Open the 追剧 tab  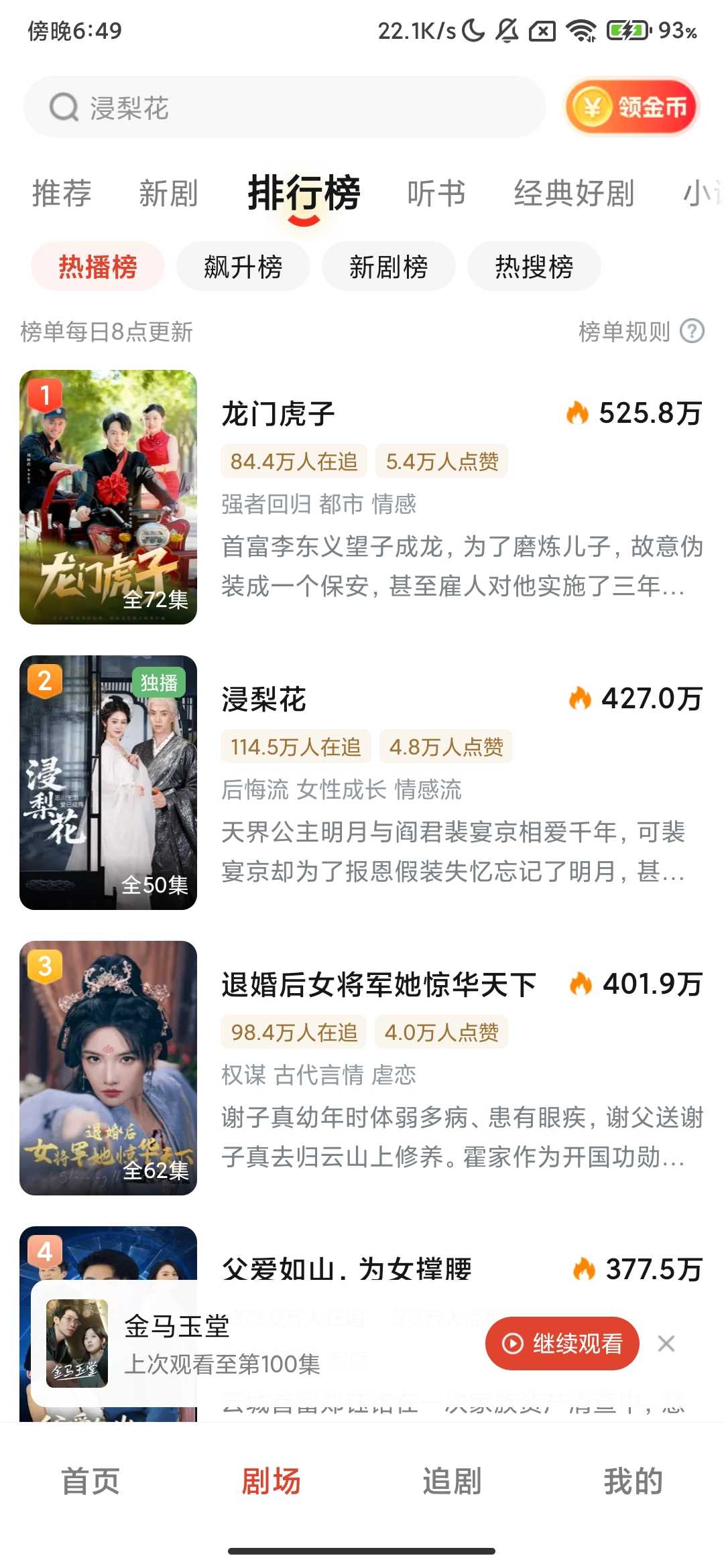[x=452, y=1482]
